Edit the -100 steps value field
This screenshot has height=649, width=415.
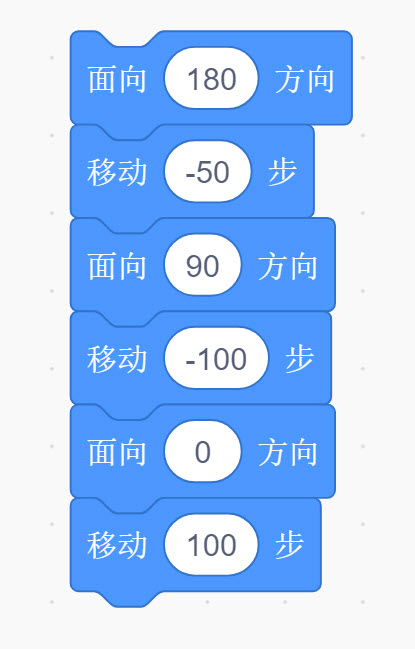tap(216, 358)
